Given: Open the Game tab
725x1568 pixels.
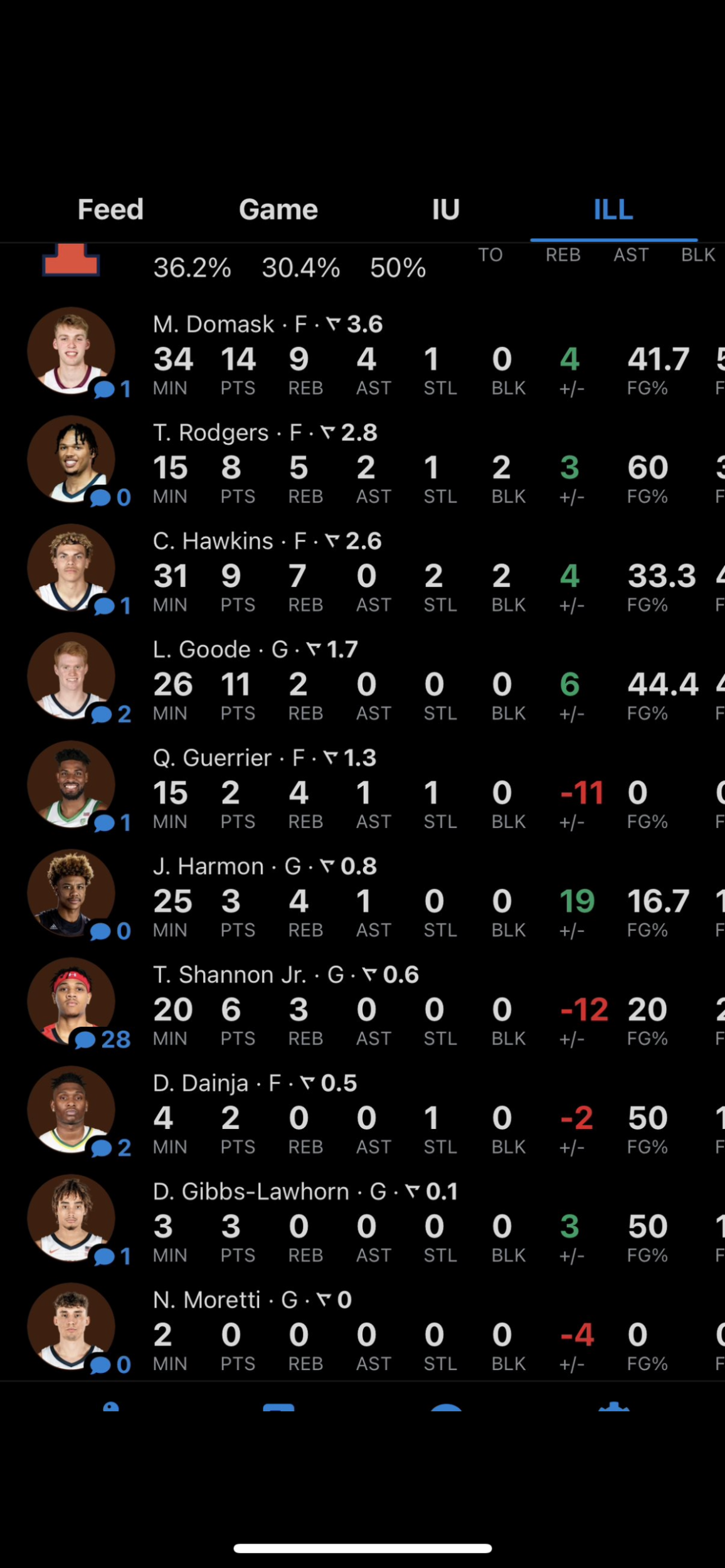Looking at the screenshot, I should (x=278, y=209).
